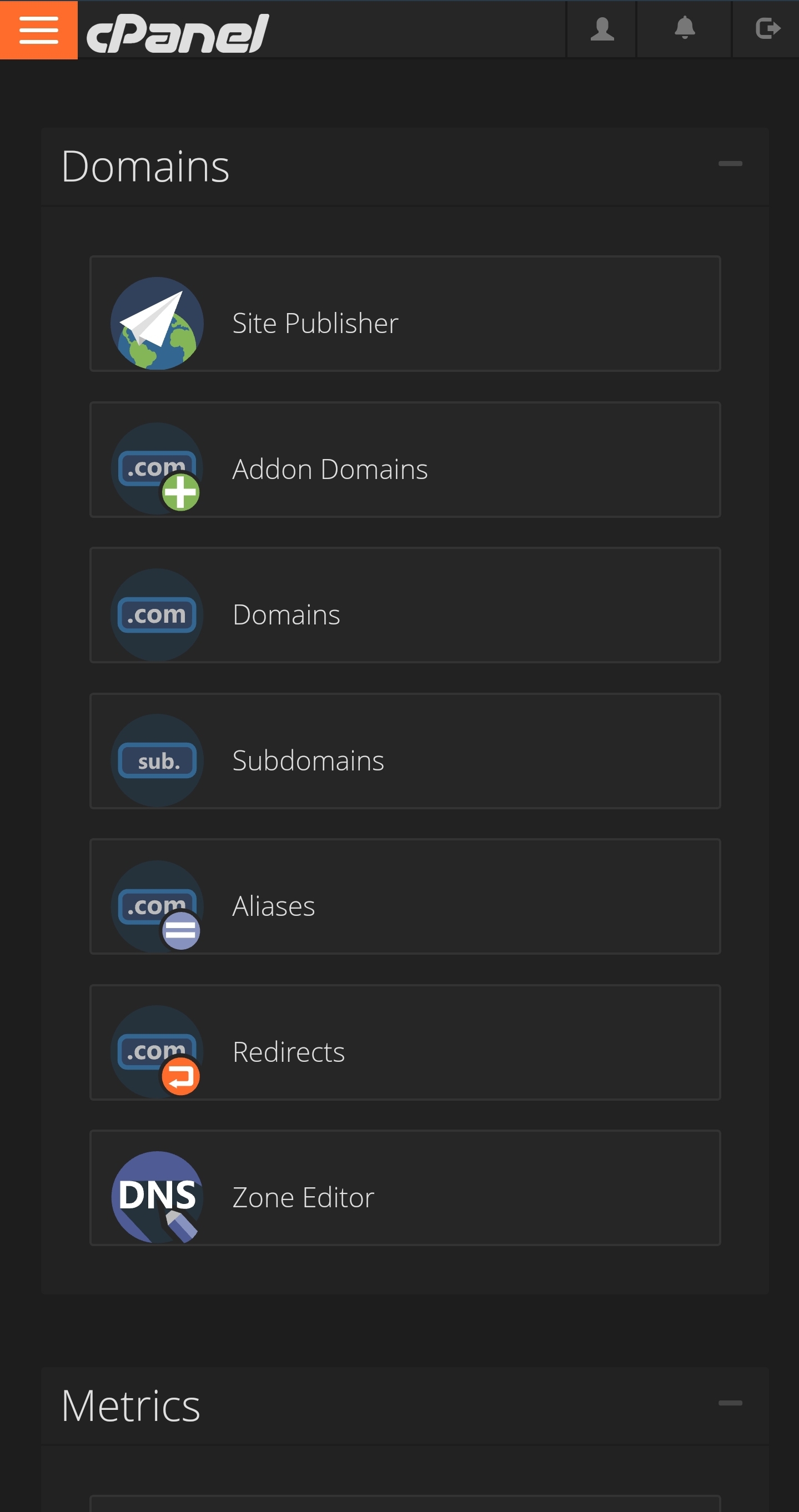Open Aliases
The image size is (799, 1512).
[405, 897]
